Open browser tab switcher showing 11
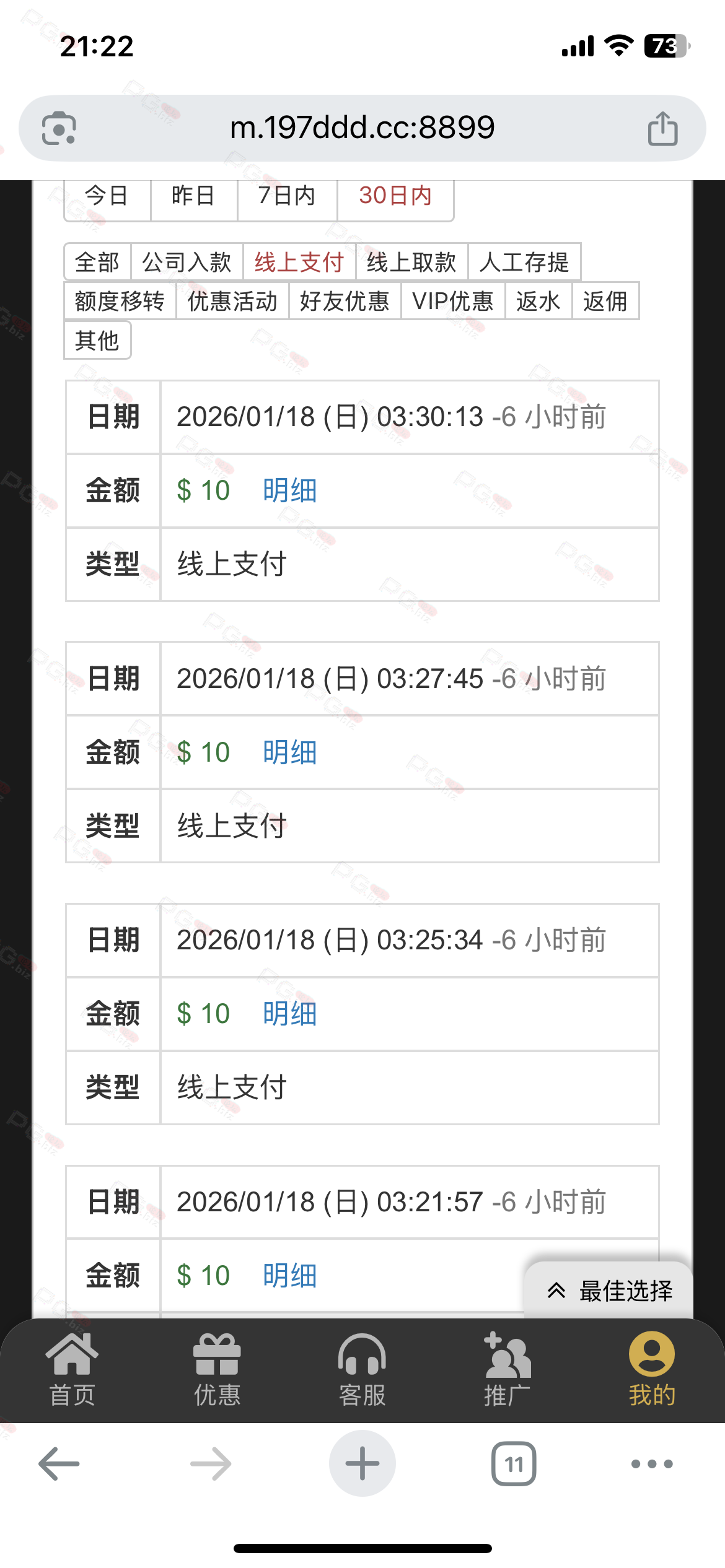 (514, 1464)
